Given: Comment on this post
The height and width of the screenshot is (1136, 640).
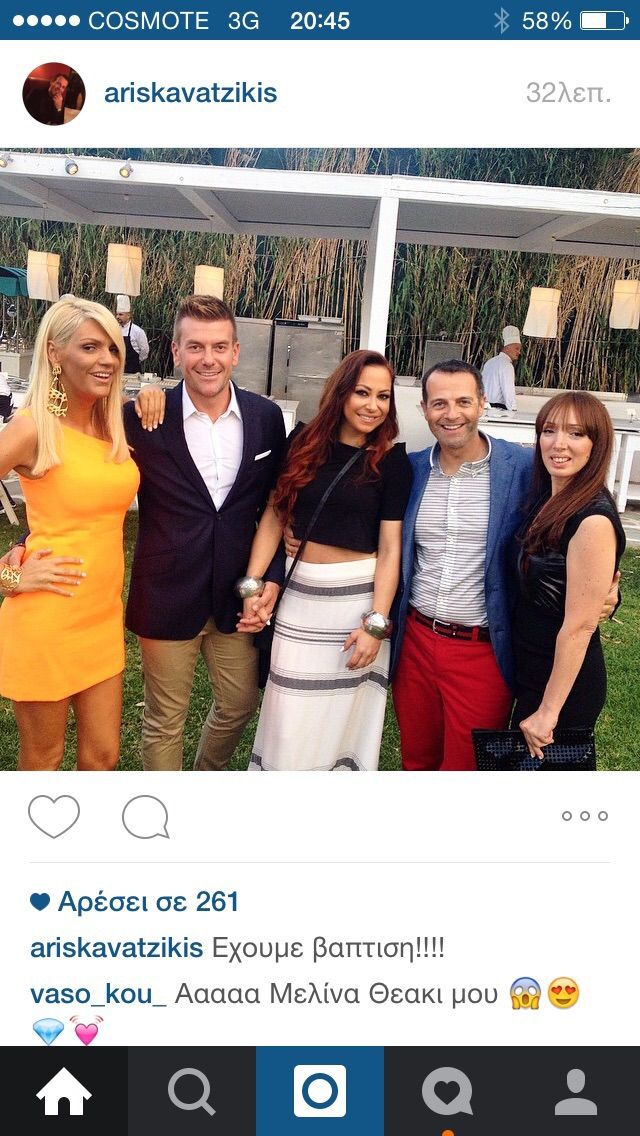Looking at the screenshot, I should tap(145, 817).
